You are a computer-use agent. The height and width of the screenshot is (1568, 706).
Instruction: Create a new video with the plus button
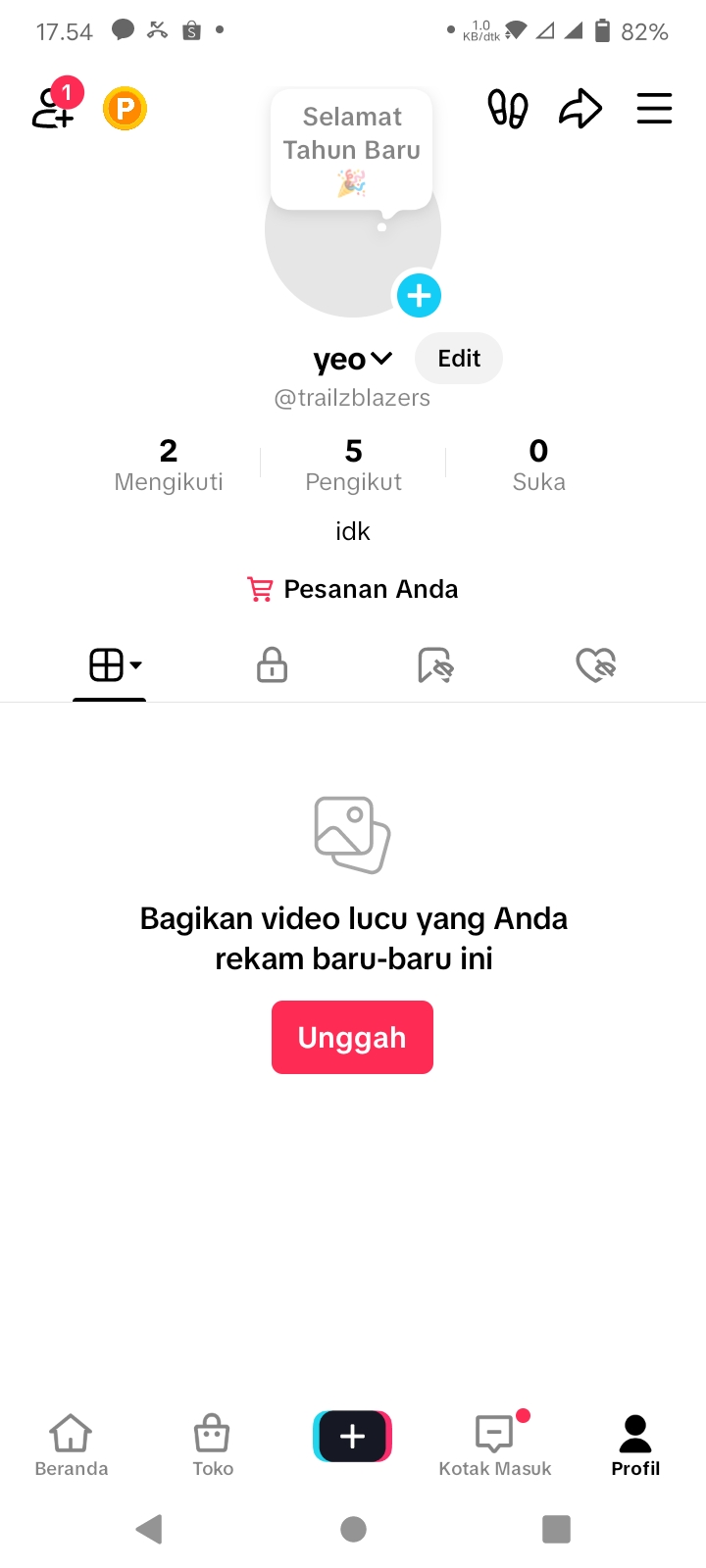click(352, 1437)
